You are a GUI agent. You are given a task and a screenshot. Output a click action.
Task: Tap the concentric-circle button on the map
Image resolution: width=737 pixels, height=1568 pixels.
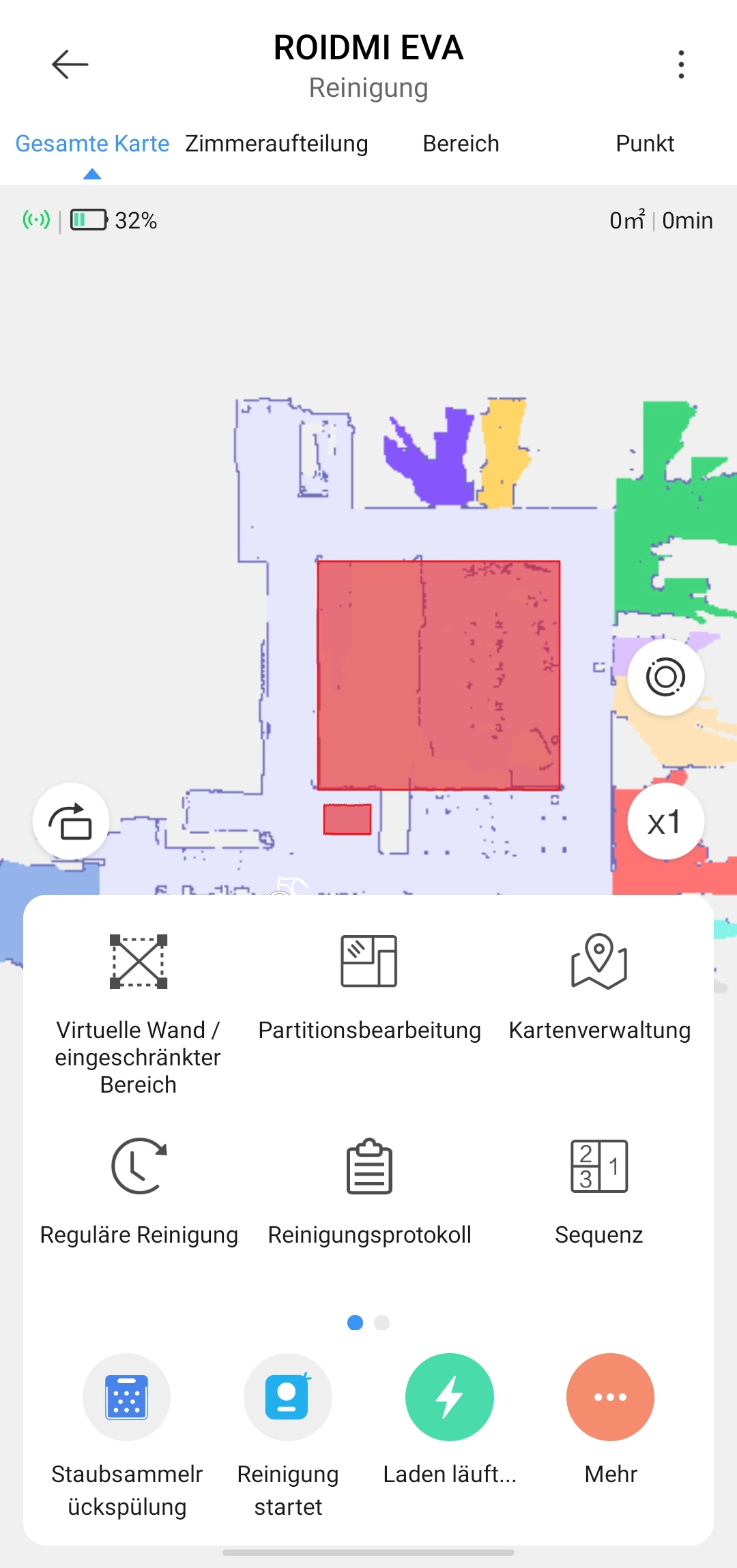tap(665, 677)
